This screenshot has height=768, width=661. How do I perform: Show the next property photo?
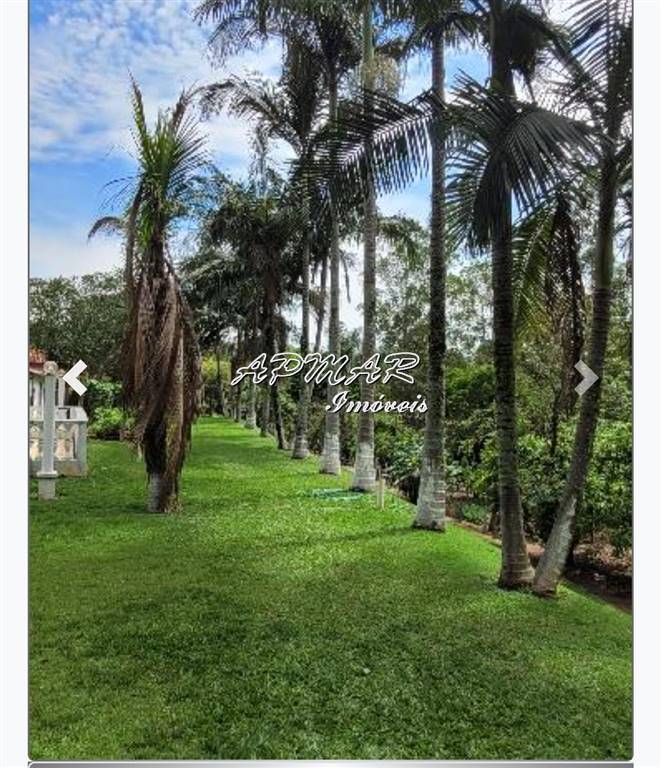point(585,378)
